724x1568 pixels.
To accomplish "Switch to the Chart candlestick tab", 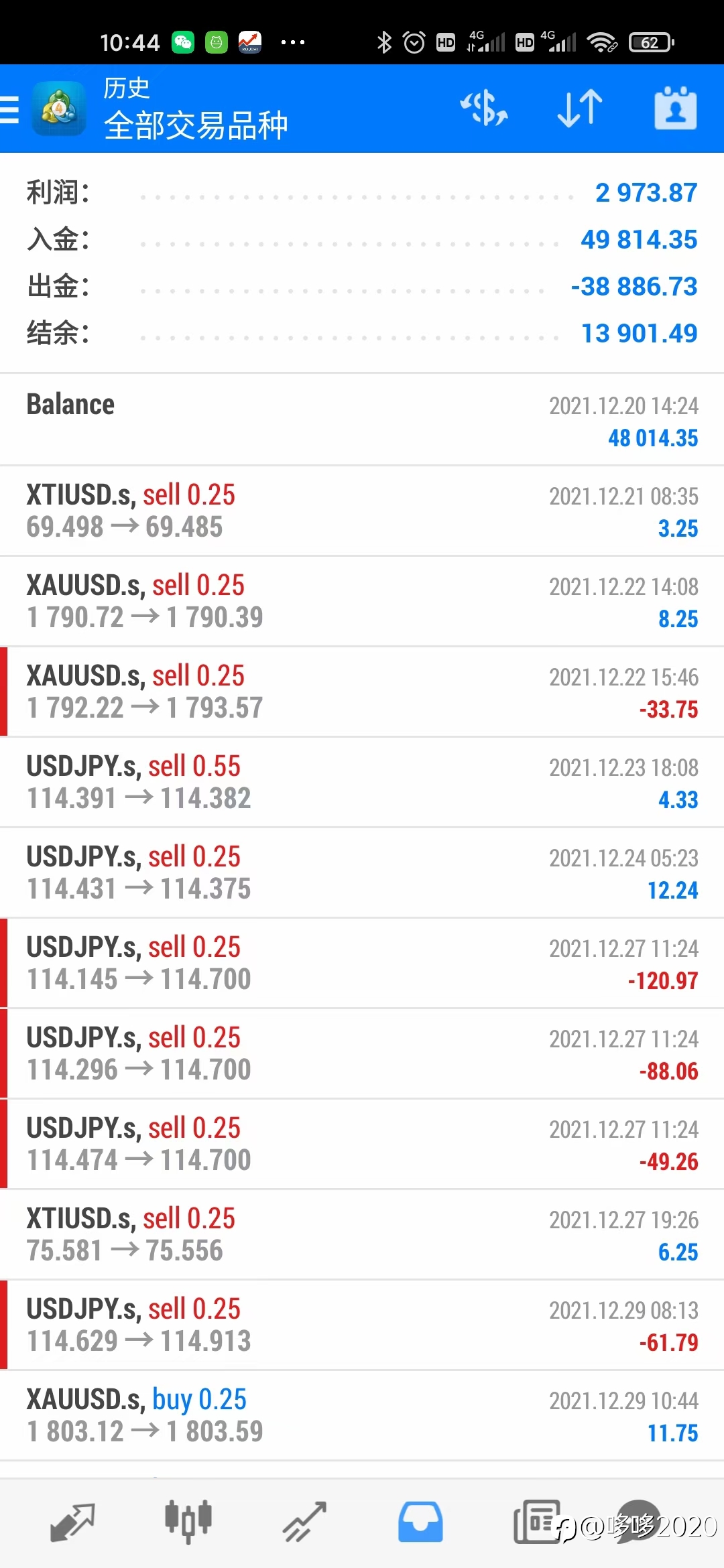I will (188, 1522).
